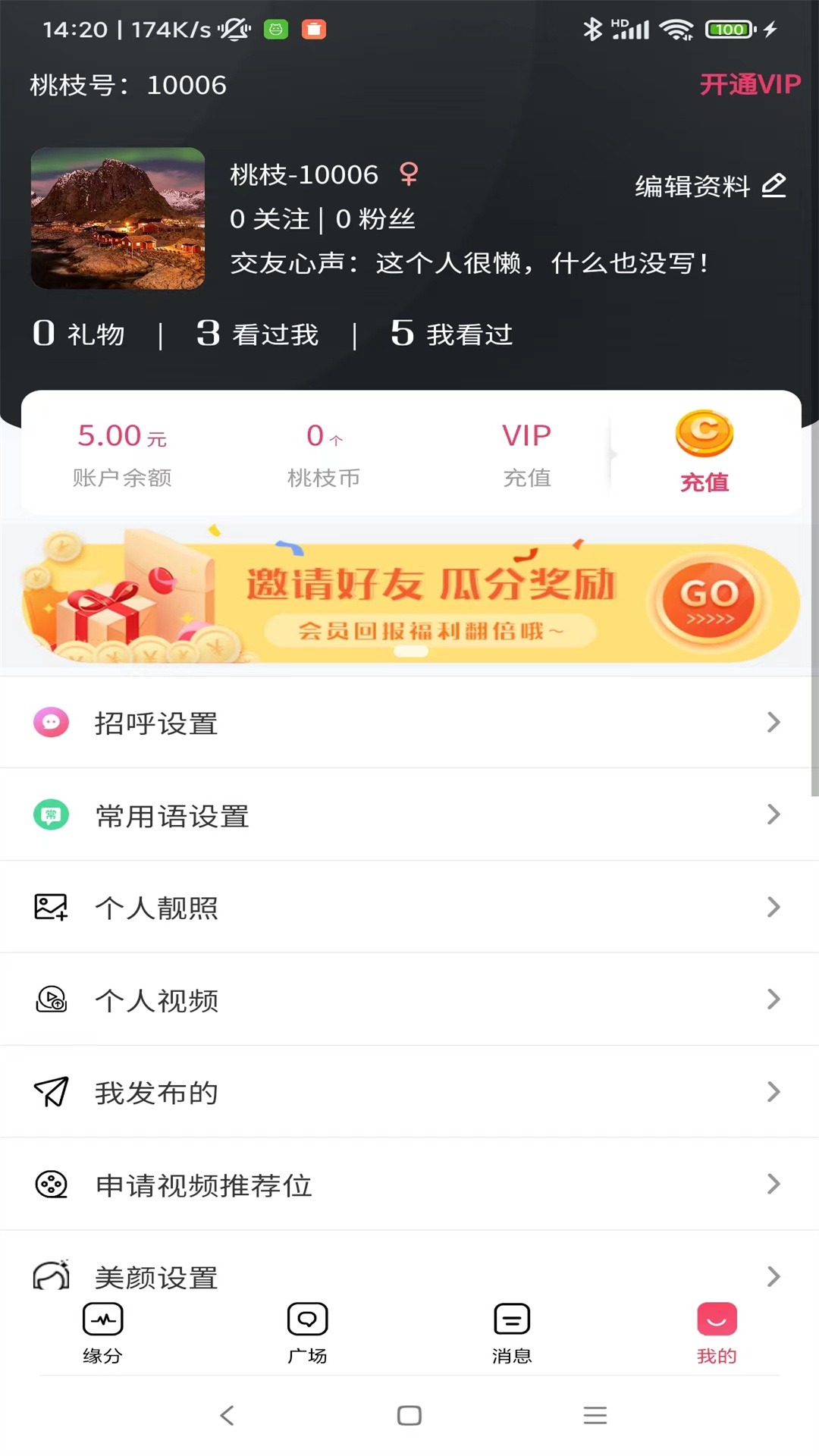Go back with system back button
This screenshot has height=1456, width=819.
[227, 1415]
